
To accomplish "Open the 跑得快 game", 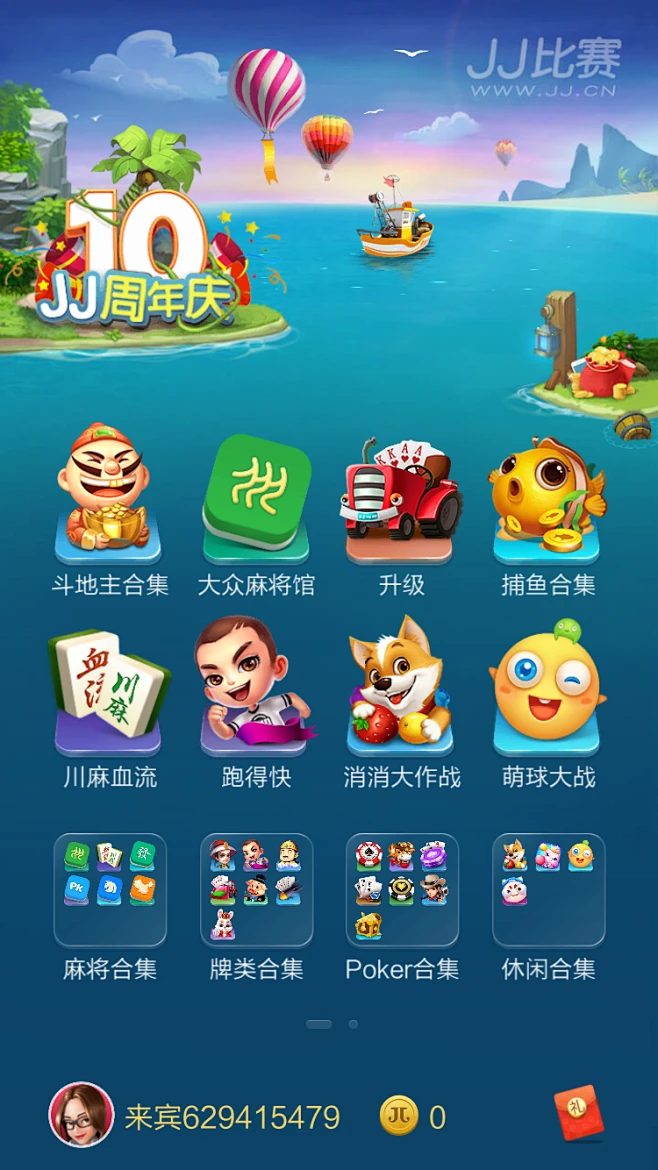I will click(256, 687).
